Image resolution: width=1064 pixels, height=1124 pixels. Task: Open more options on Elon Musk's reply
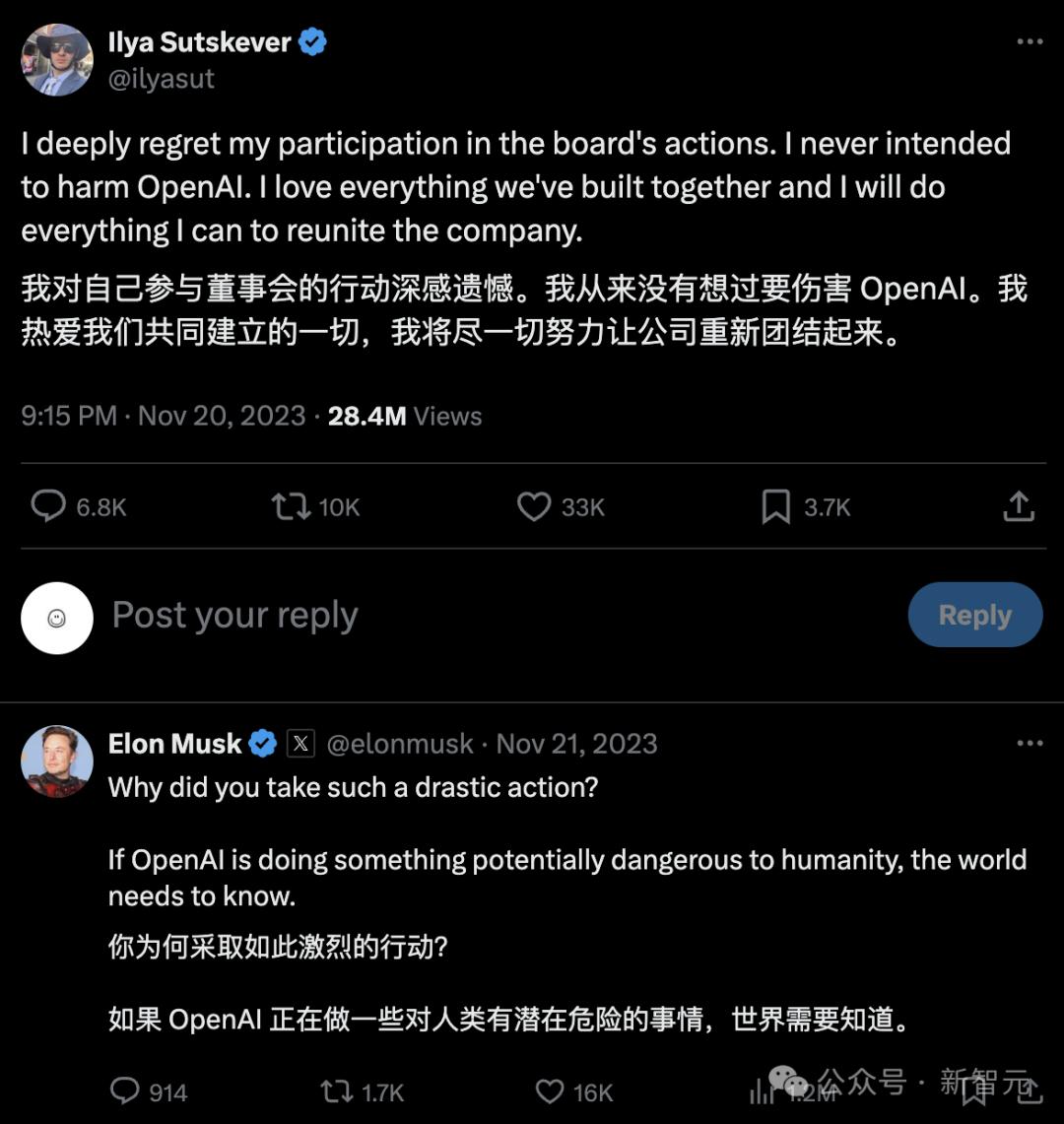tap(1031, 742)
